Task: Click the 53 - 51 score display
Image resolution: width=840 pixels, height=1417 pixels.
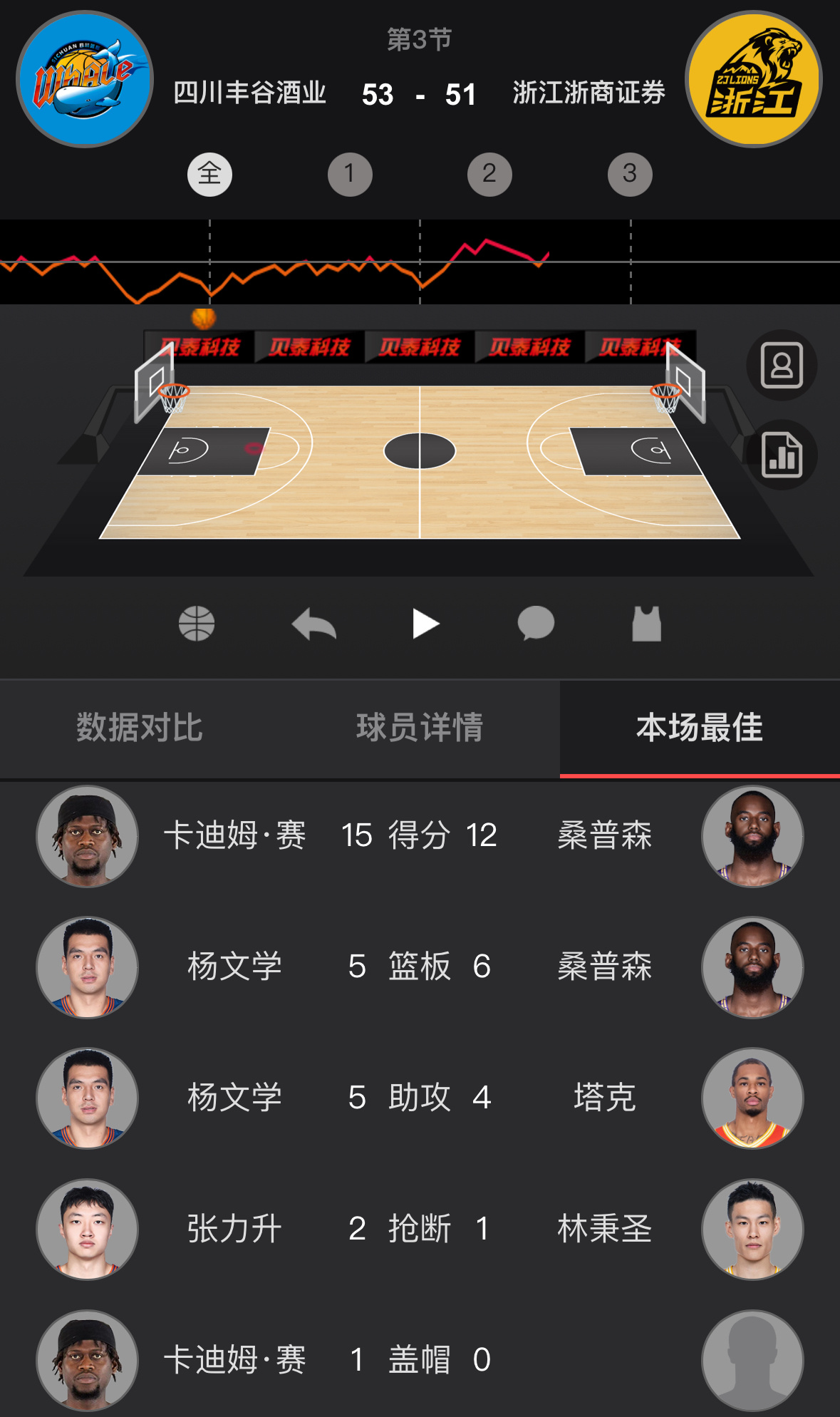Action: tap(420, 93)
